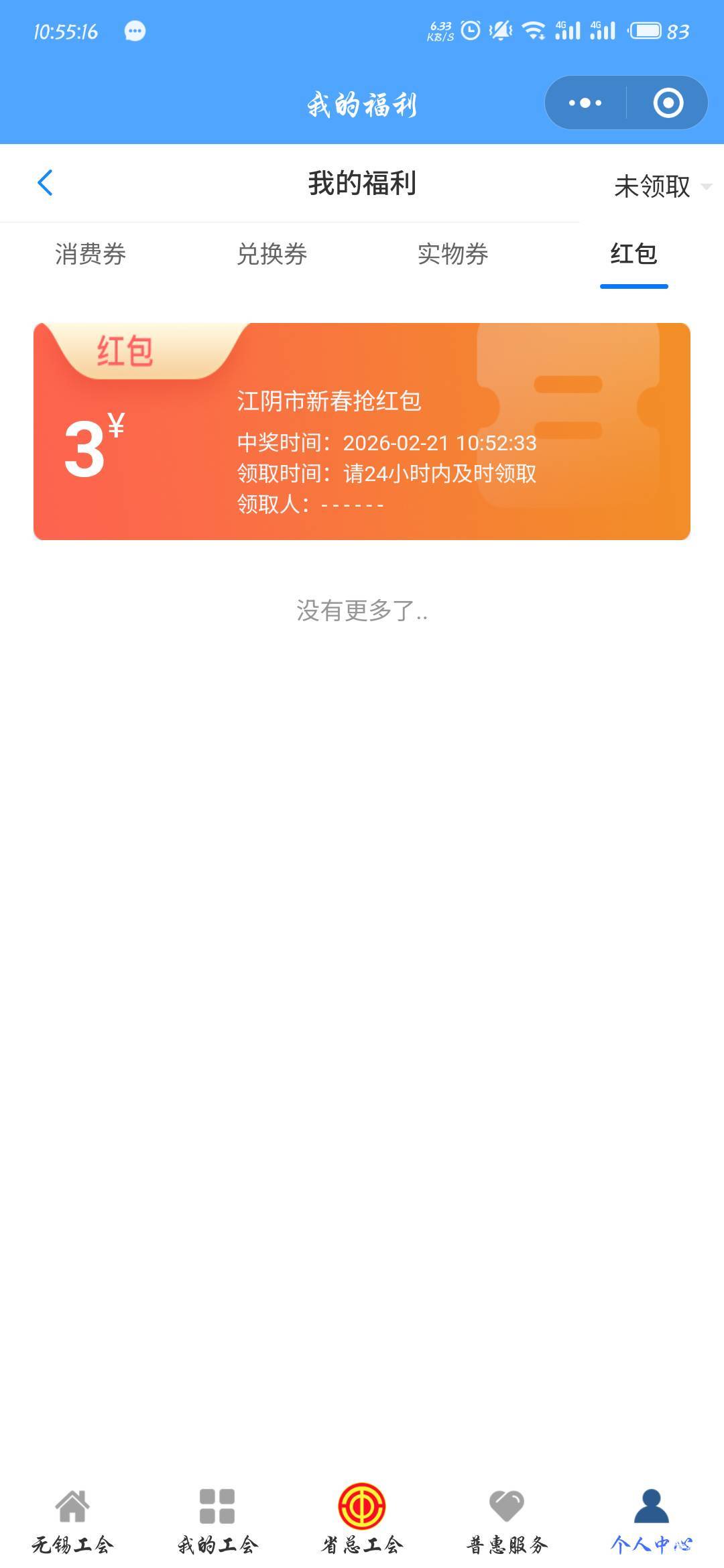The image size is (724, 1568).
Task: Switch to the 实物券 tab
Action: click(452, 255)
